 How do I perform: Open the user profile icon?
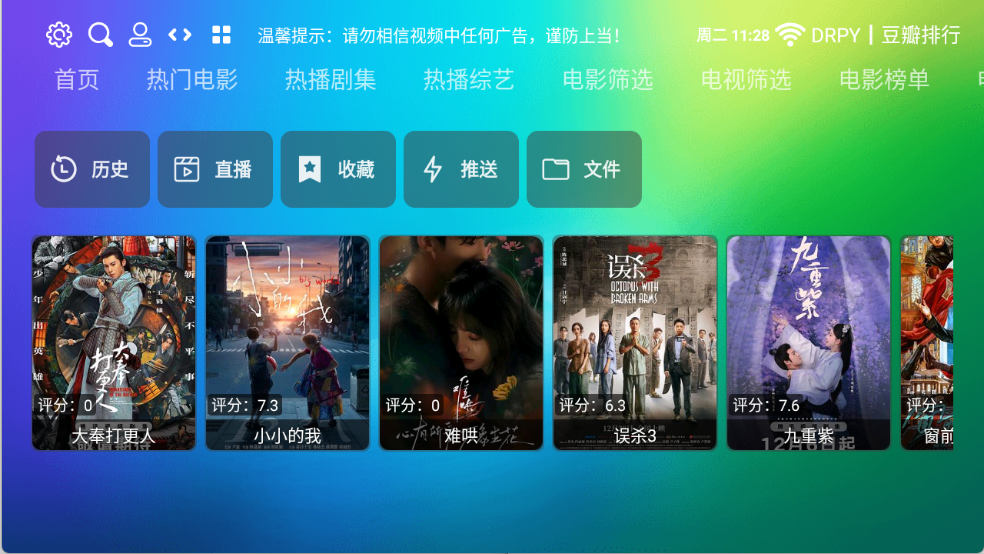tap(140, 35)
